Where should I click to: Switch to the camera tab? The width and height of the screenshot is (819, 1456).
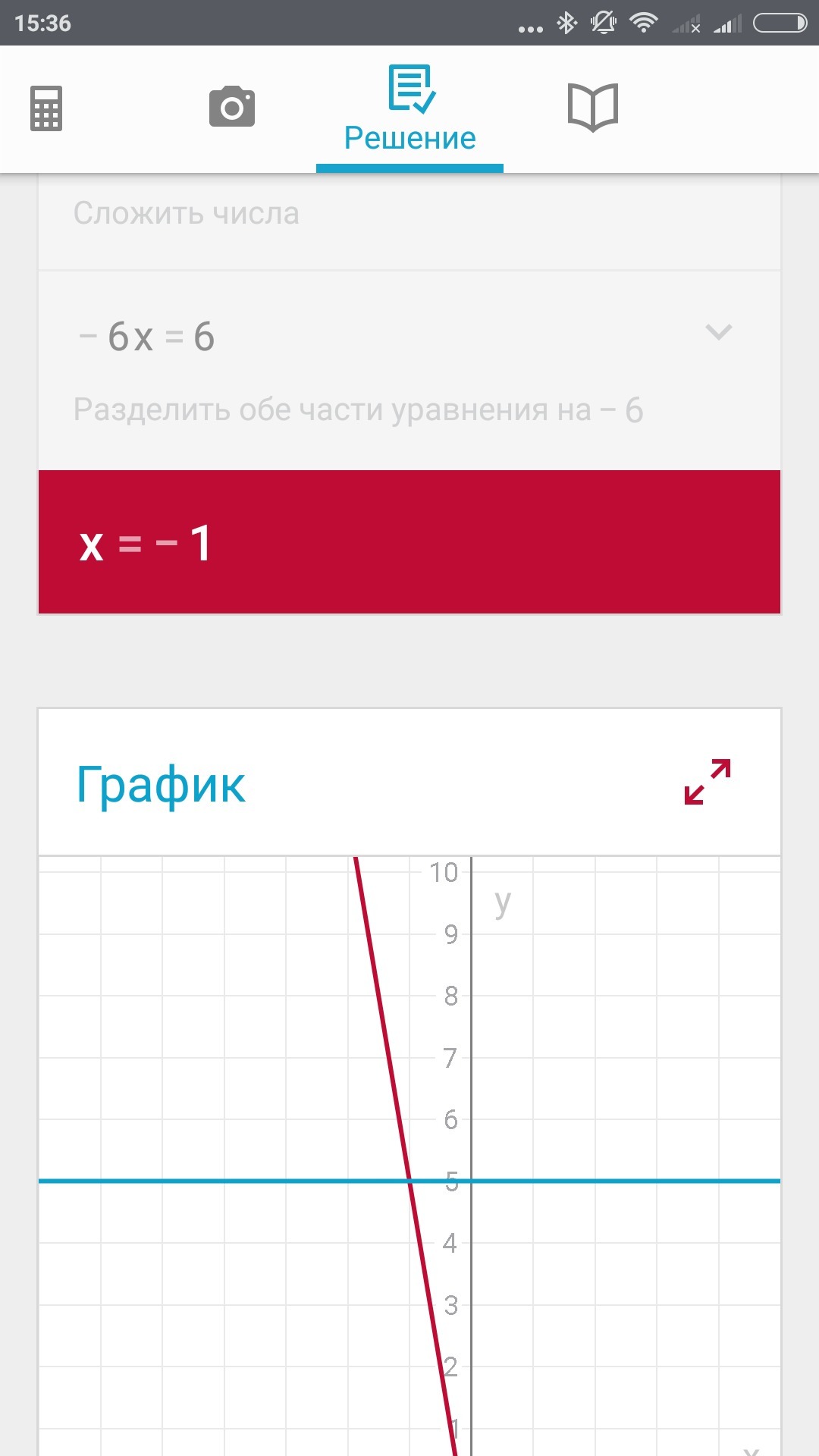(232, 107)
